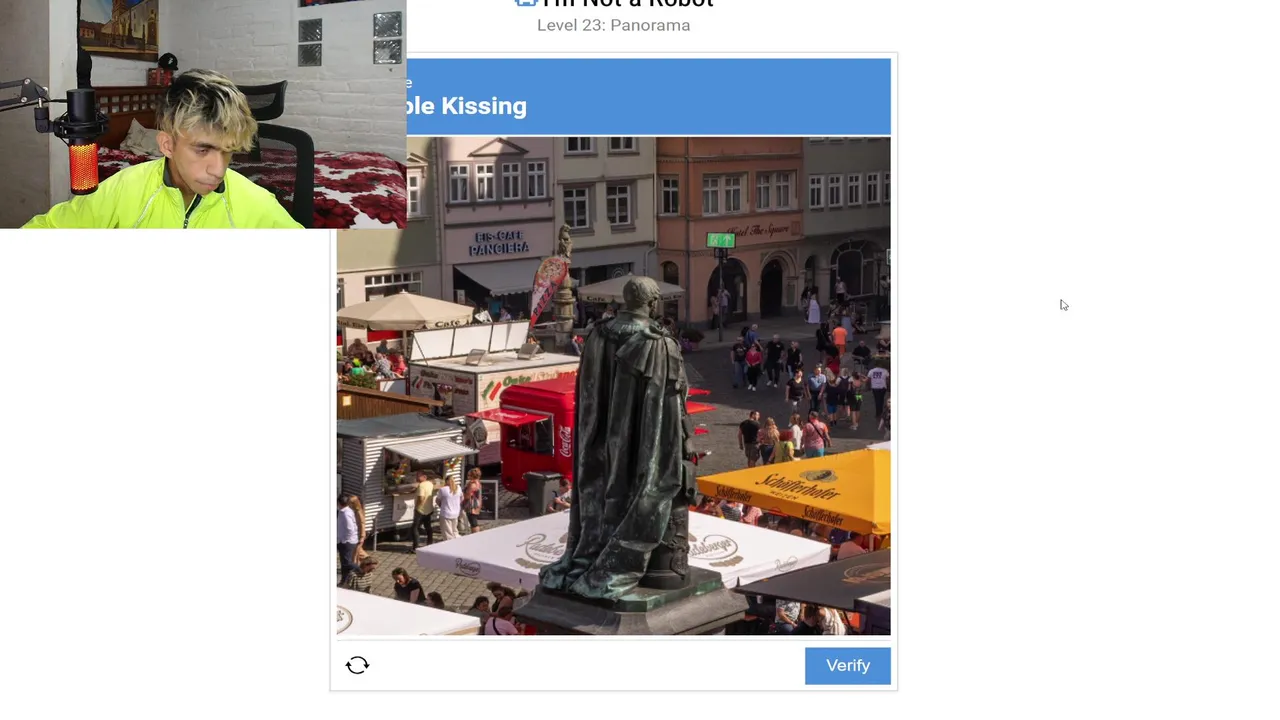The image size is (1280, 720).
Task: Reload the captcha with the refresh icon
Action: (x=357, y=666)
